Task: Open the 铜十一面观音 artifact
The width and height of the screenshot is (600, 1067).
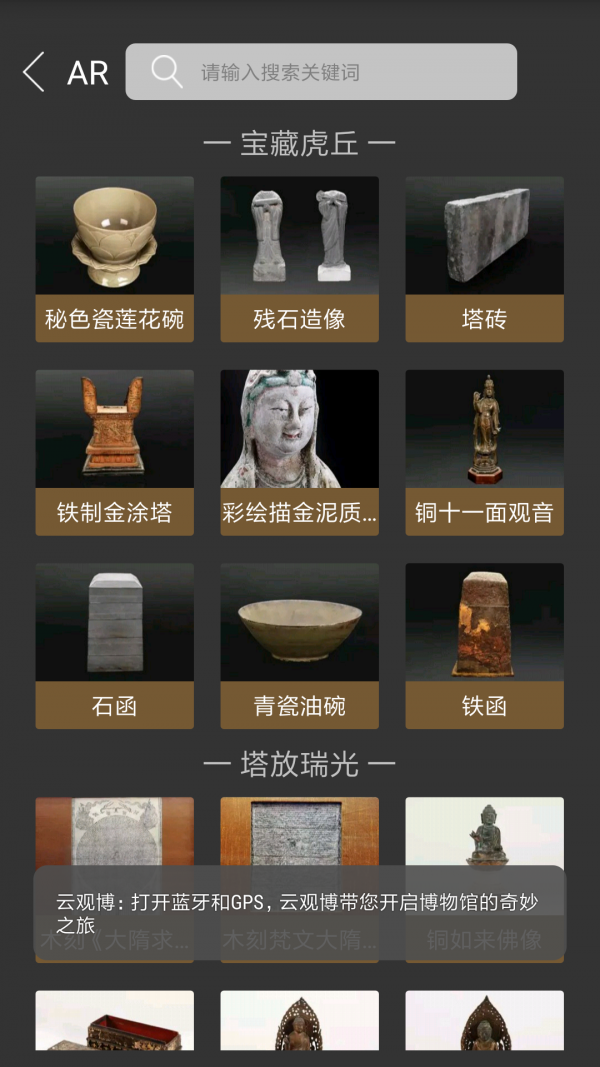Action: [x=484, y=452]
